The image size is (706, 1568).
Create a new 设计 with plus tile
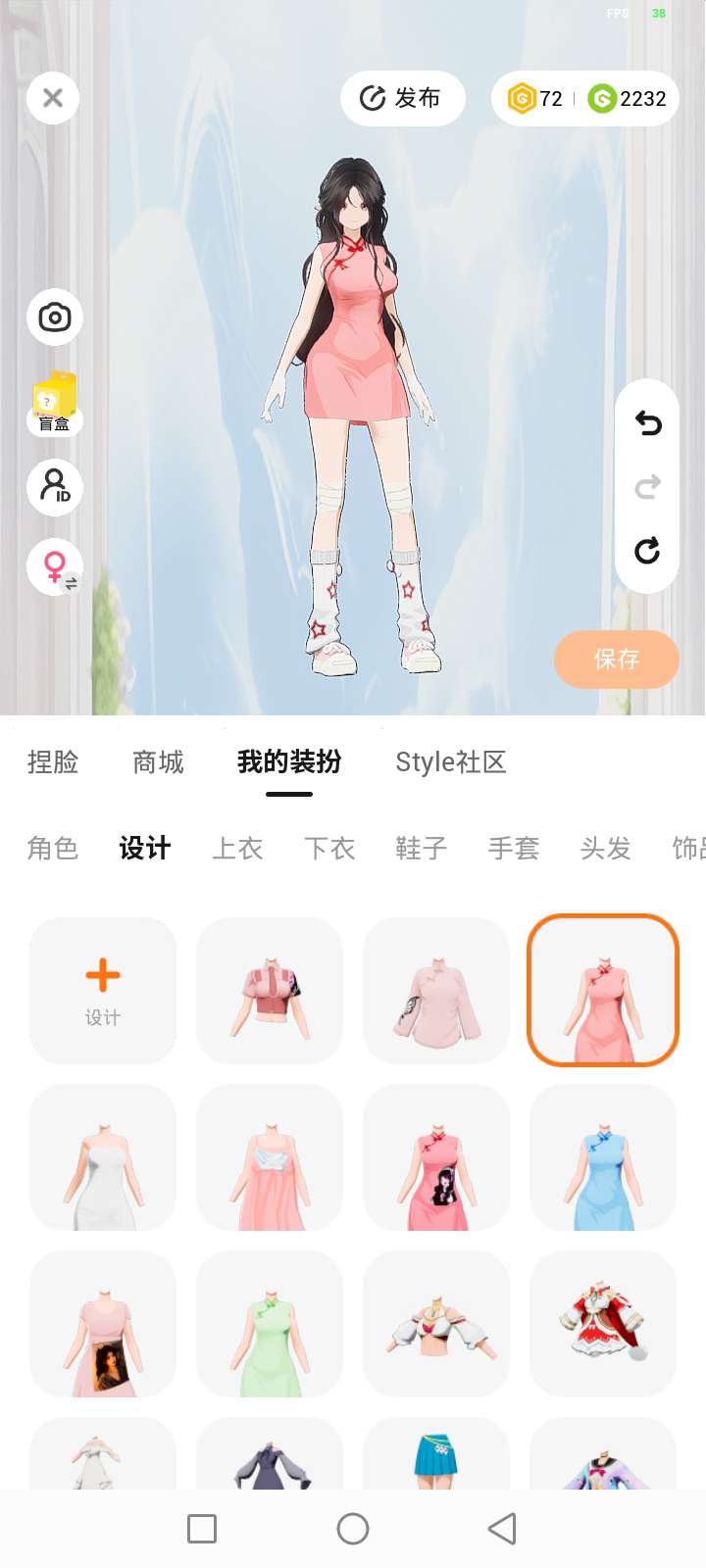click(103, 991)
